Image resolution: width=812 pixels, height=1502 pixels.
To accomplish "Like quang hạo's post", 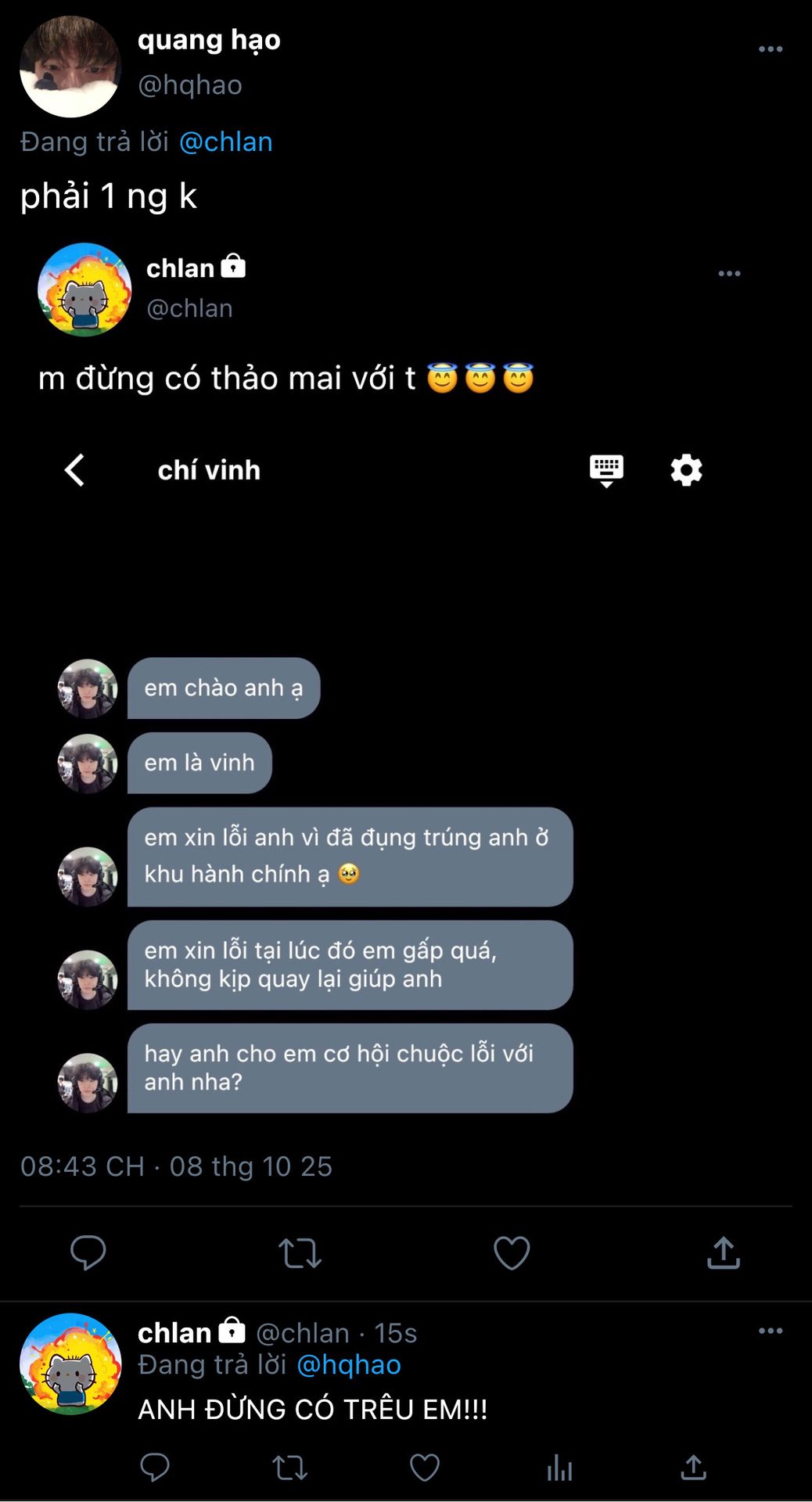I will tap(512, 1252).
